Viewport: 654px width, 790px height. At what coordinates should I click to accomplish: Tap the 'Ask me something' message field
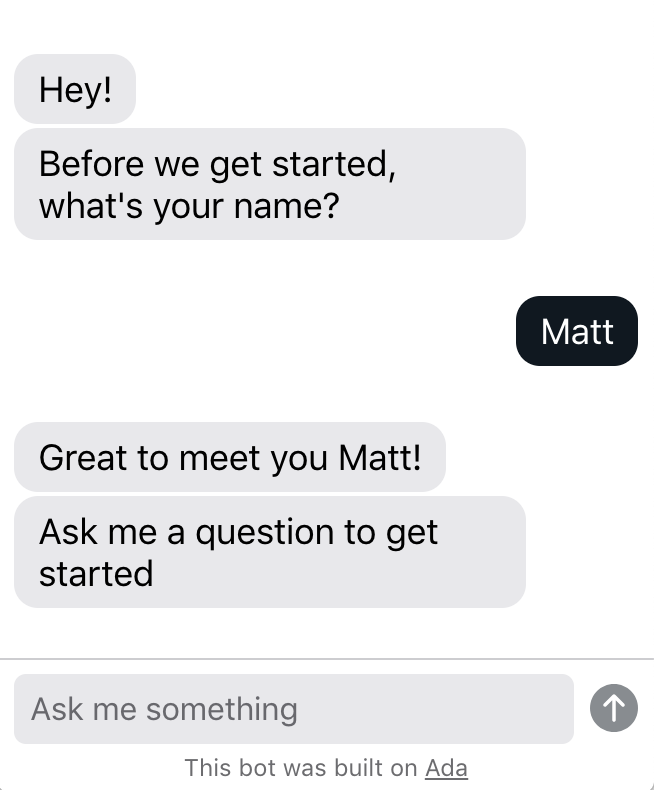293,709
